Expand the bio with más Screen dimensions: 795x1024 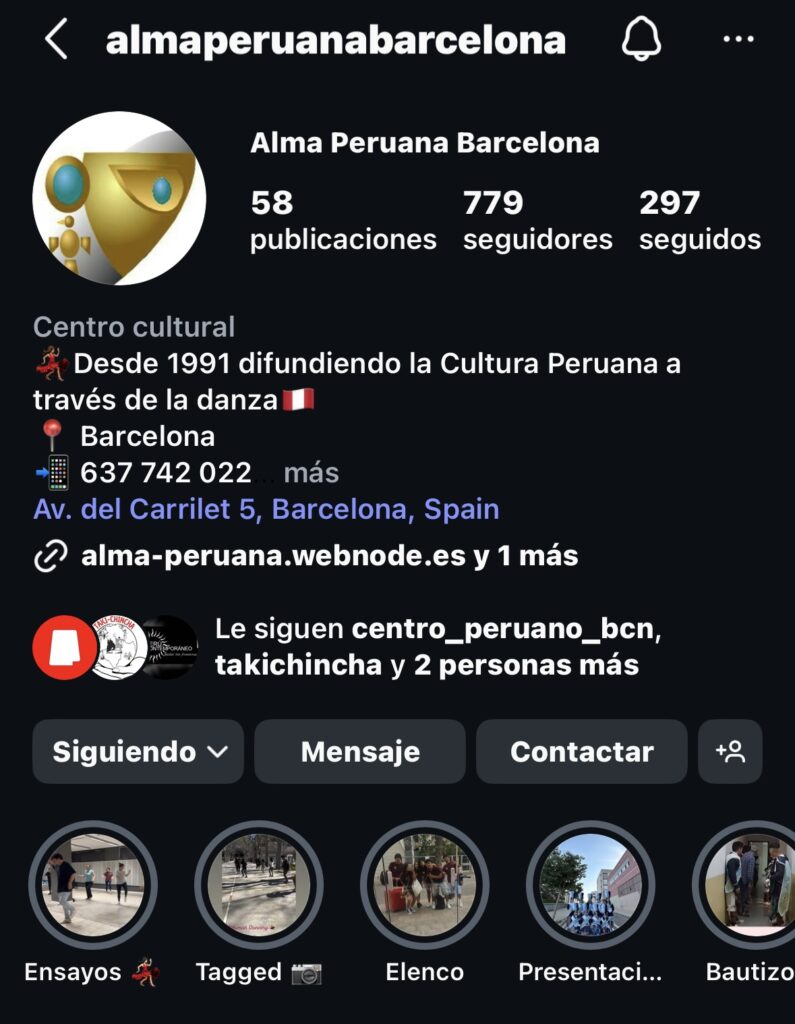pos(311,473)
